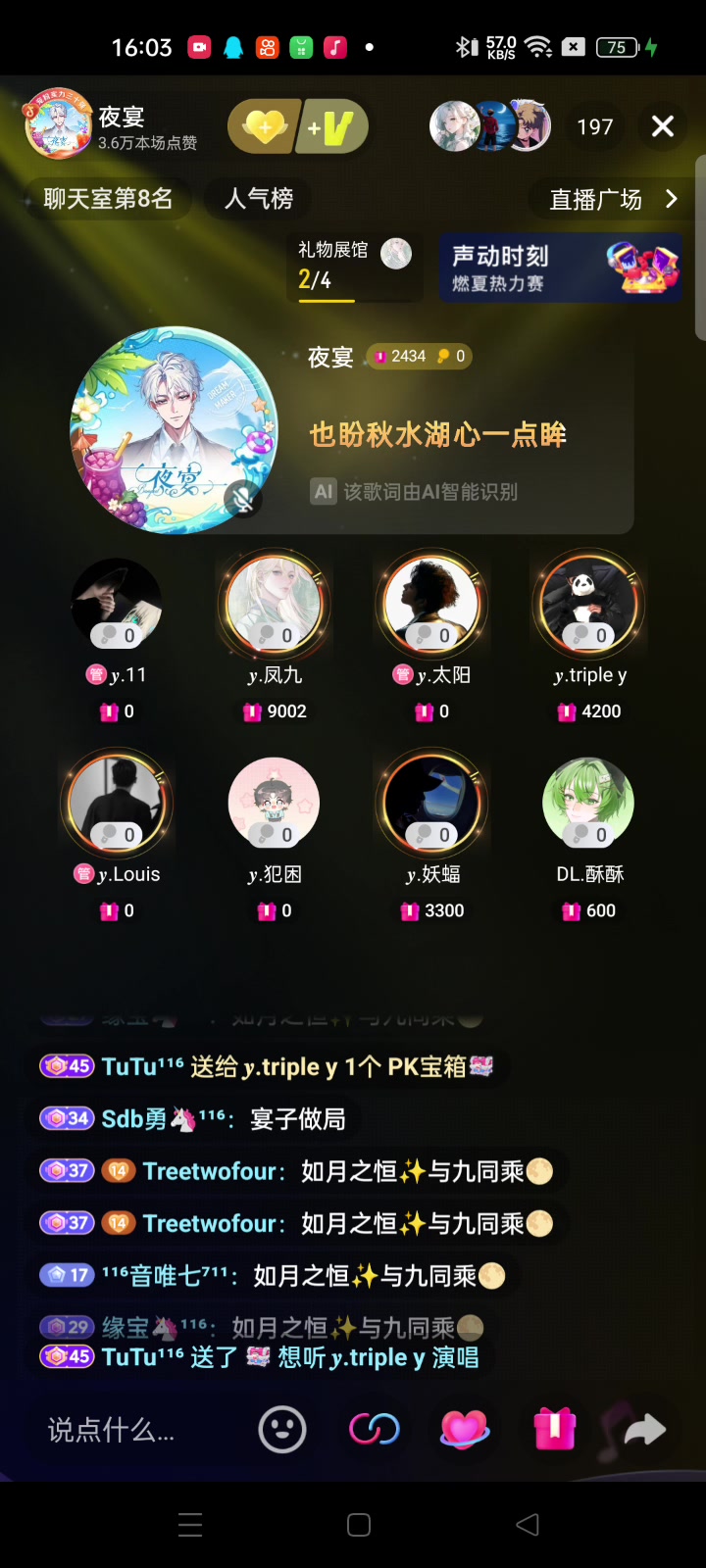
Task: Tap the +V join badge
Action: pos(333,127)
